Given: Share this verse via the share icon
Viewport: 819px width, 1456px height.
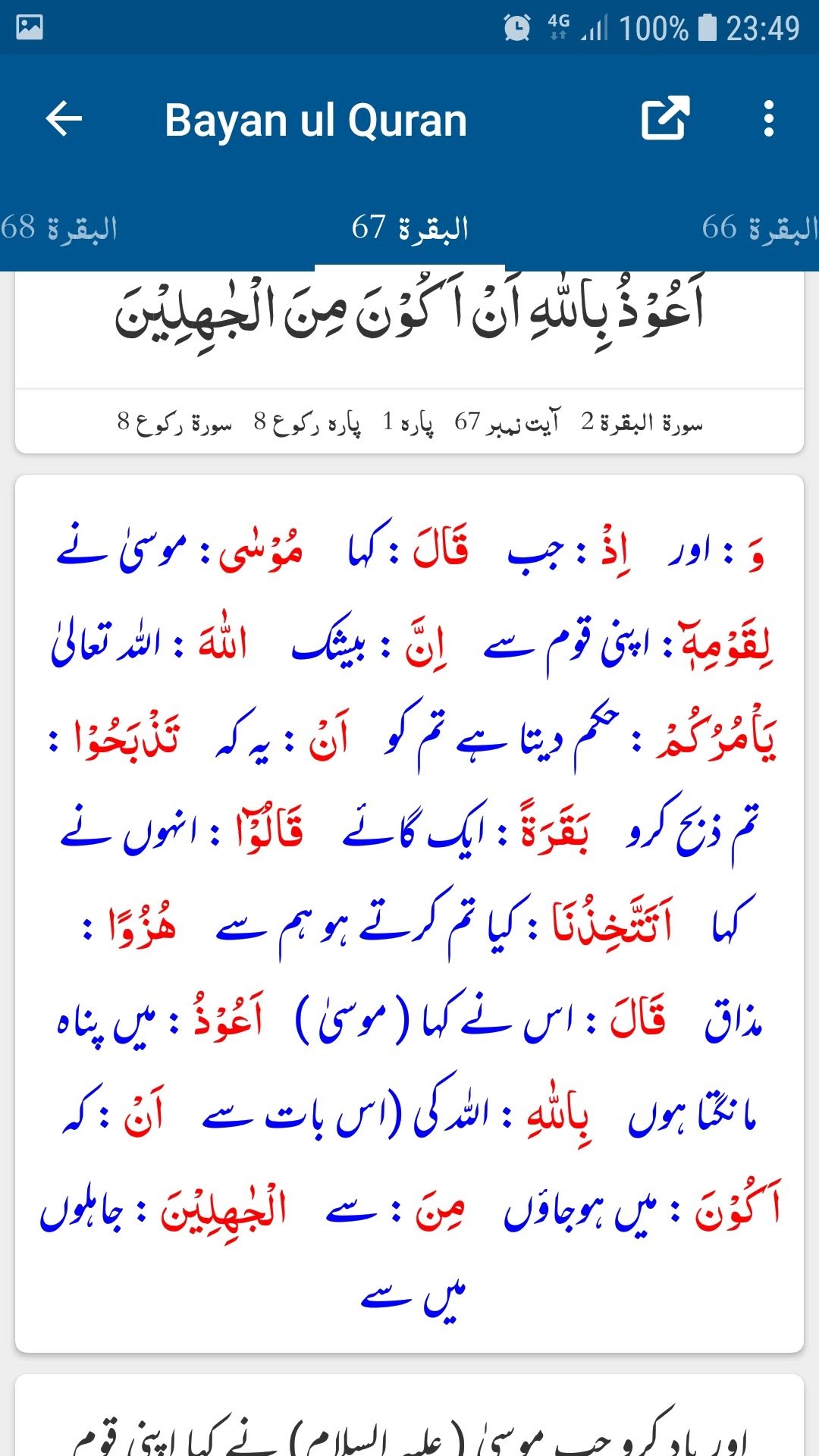Looking at the screenshot, I should pos(665,118).
